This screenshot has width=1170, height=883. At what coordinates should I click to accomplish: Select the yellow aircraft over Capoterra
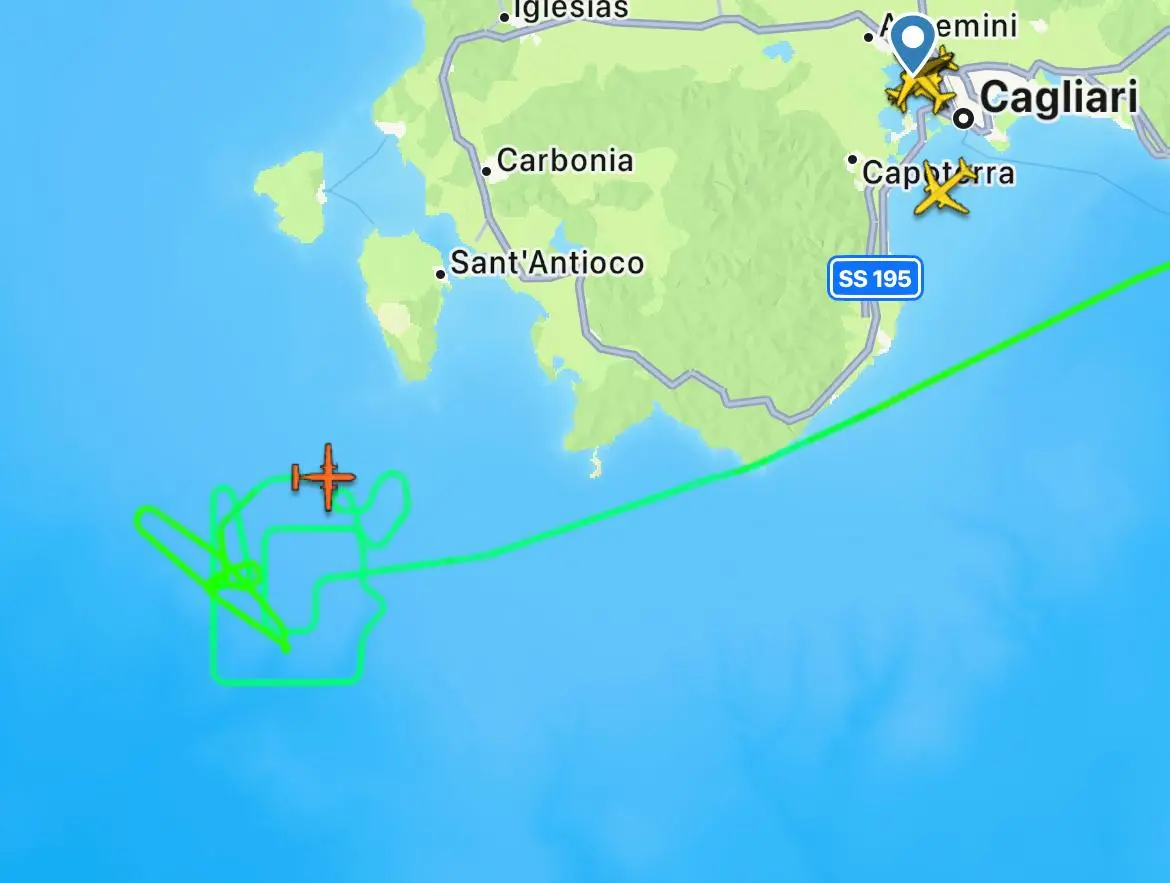942,189
